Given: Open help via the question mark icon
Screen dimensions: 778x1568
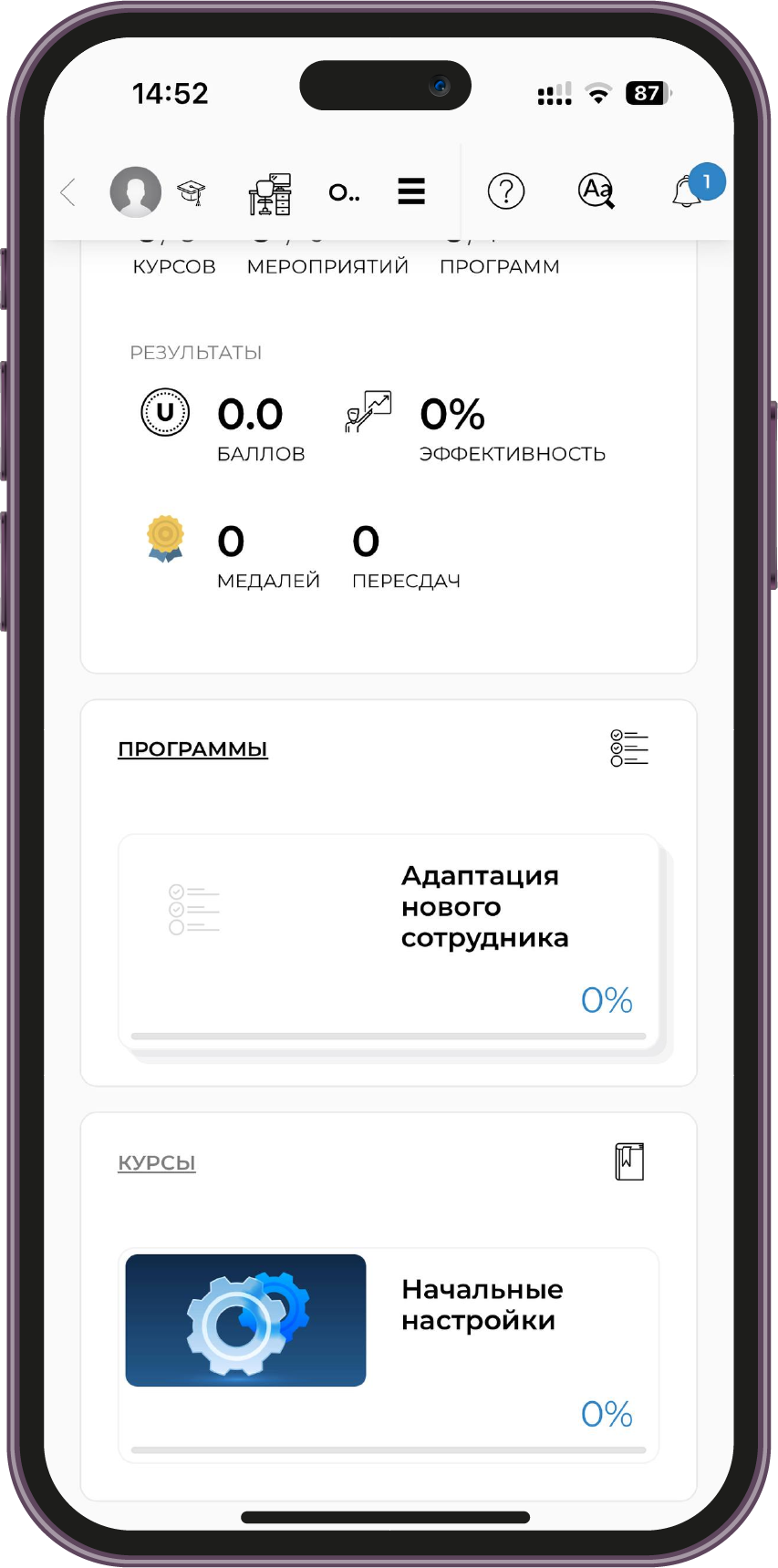Looking at the screenshot, I should point(506,191).
